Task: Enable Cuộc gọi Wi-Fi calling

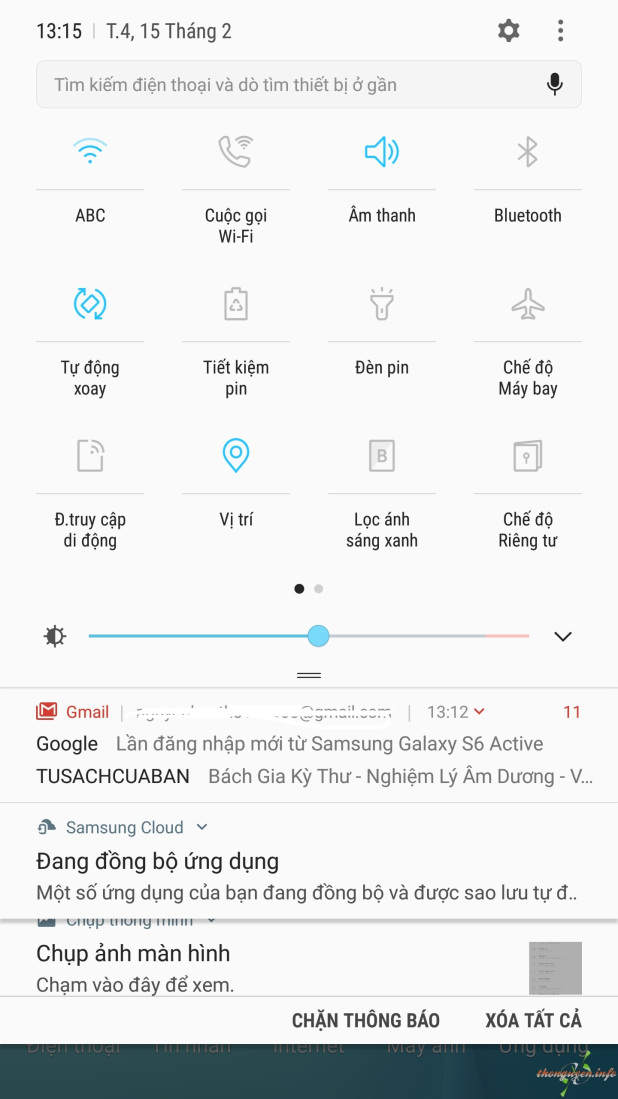Action: coord(235,151)
